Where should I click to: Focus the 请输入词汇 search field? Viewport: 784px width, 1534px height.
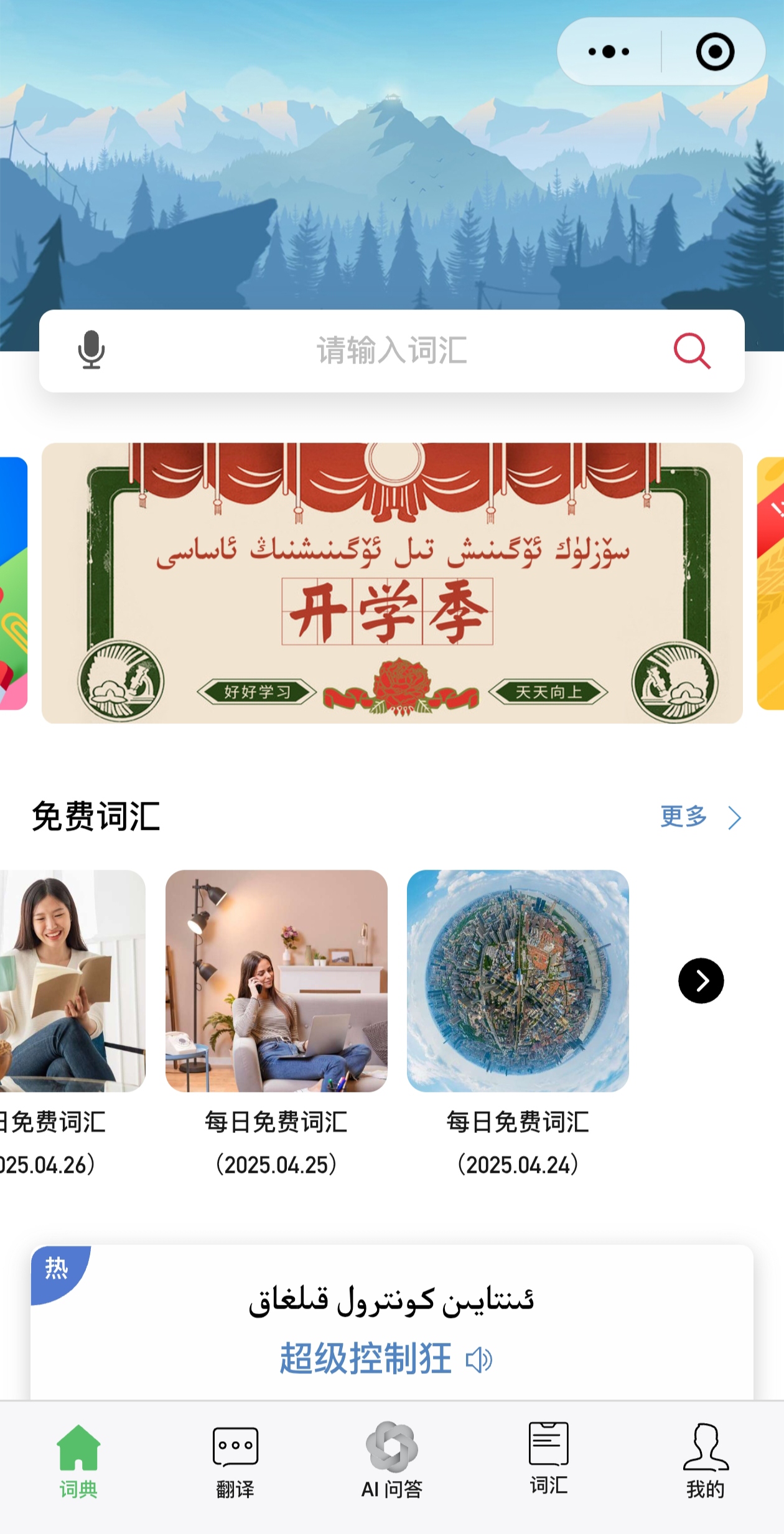(x=392, y=351)
